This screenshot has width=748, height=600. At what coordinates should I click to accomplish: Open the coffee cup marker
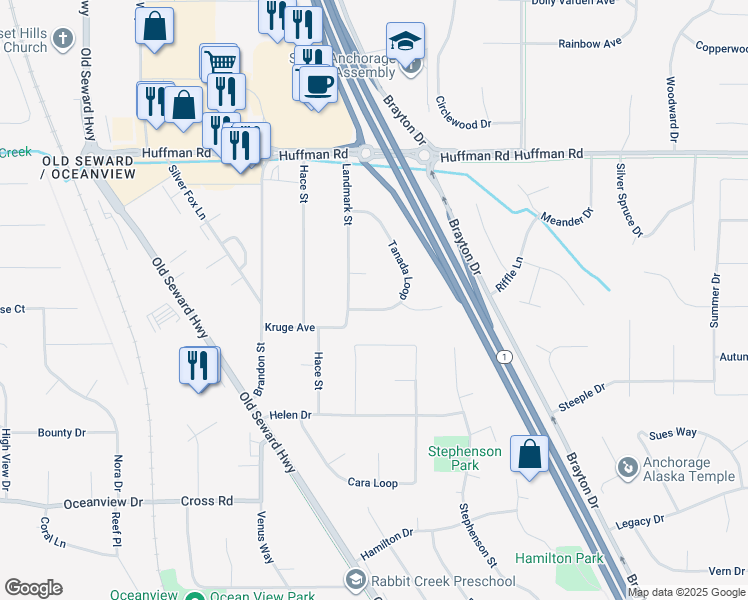[319, 85]
